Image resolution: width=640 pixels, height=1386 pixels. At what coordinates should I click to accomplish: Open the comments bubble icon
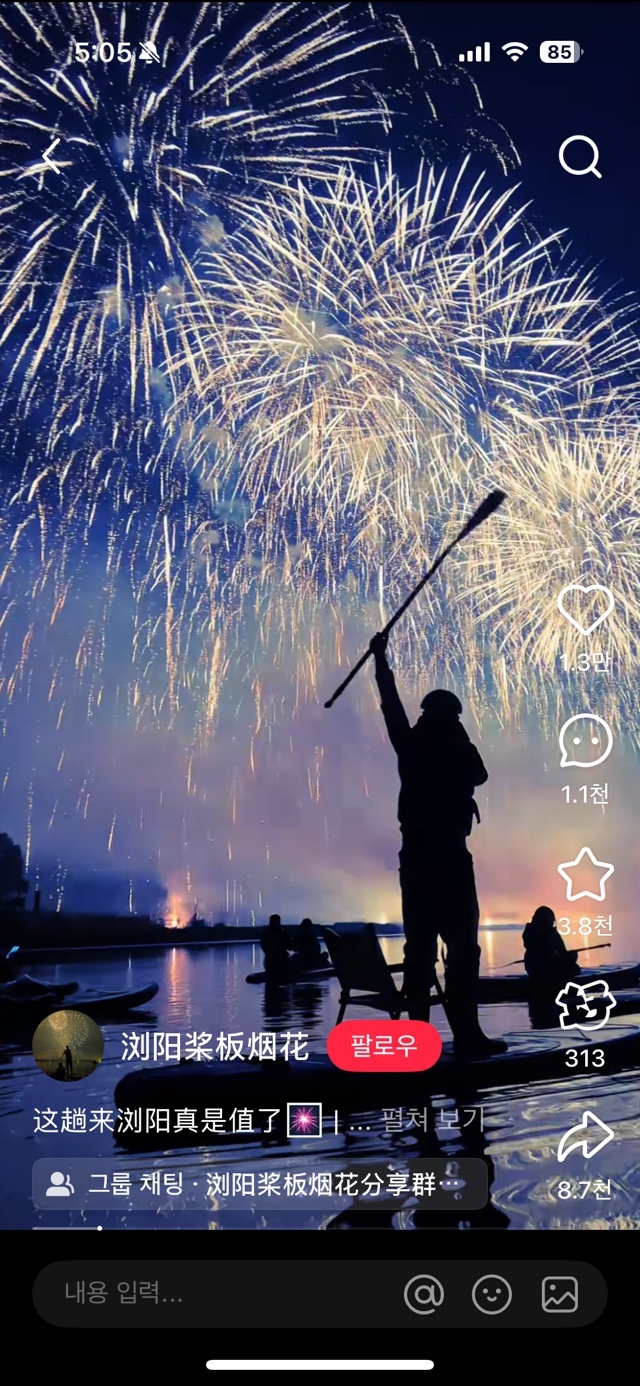585,741
